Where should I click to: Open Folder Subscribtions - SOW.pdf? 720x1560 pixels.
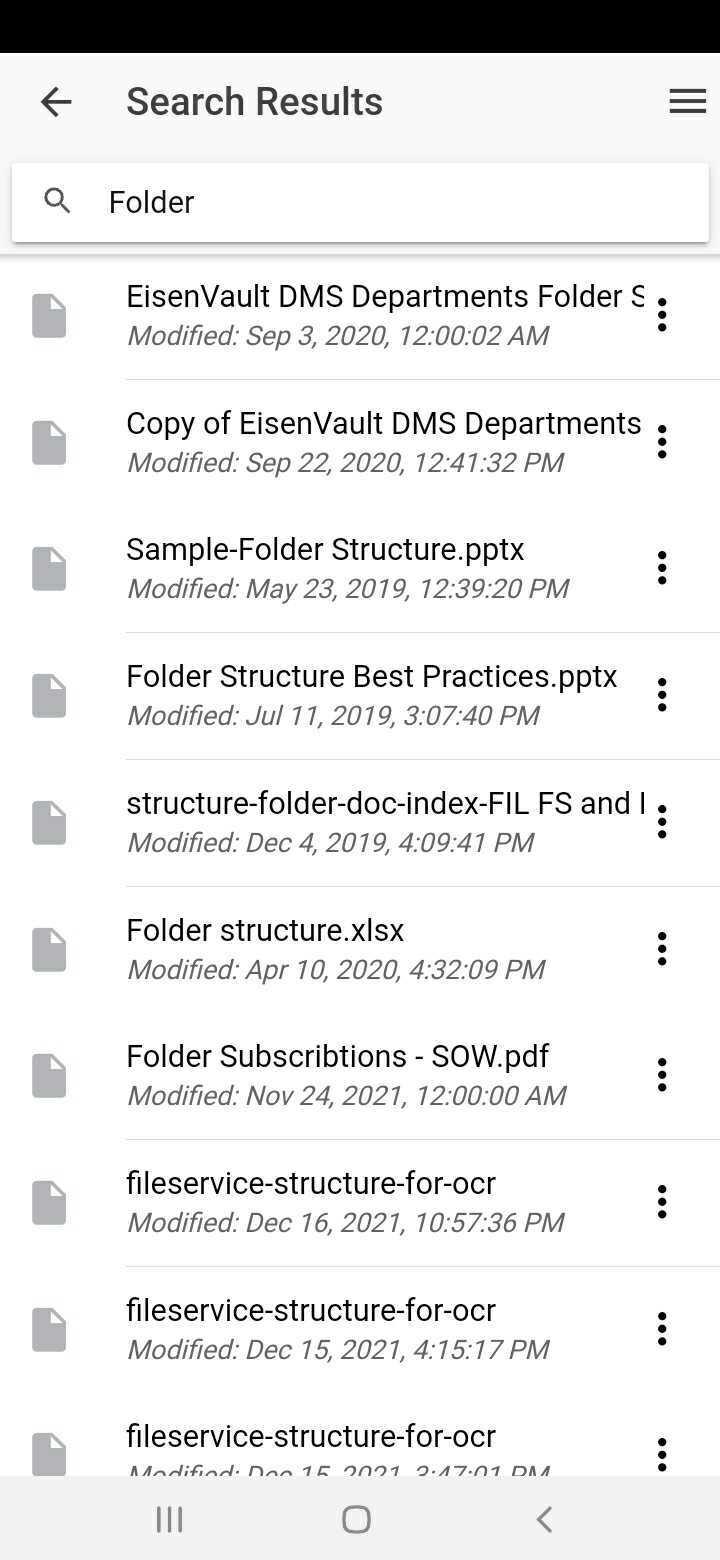[x=360, y=1075]
